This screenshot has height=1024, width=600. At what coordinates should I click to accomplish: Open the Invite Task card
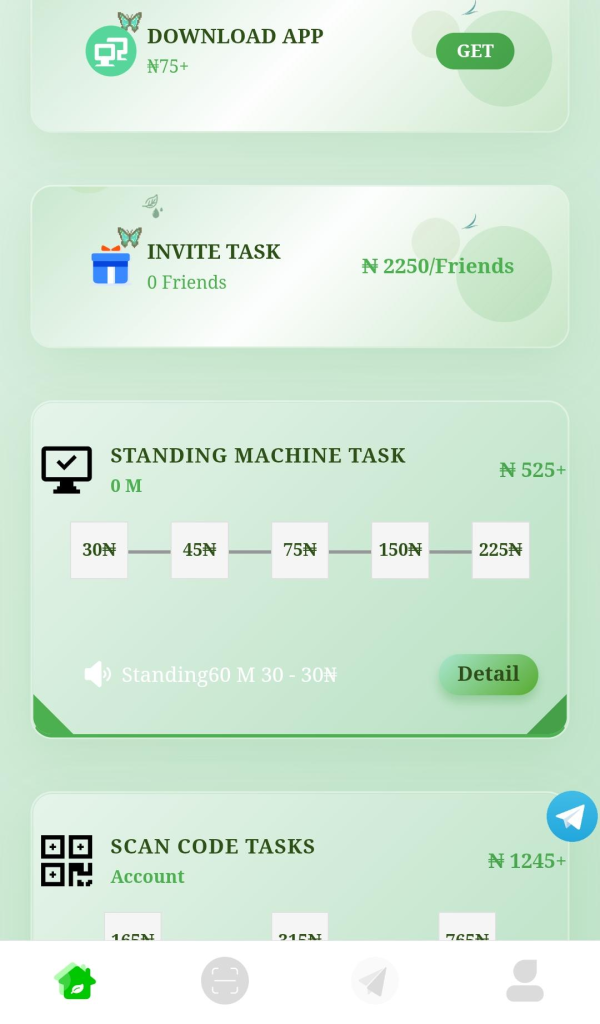pos(300,266)
